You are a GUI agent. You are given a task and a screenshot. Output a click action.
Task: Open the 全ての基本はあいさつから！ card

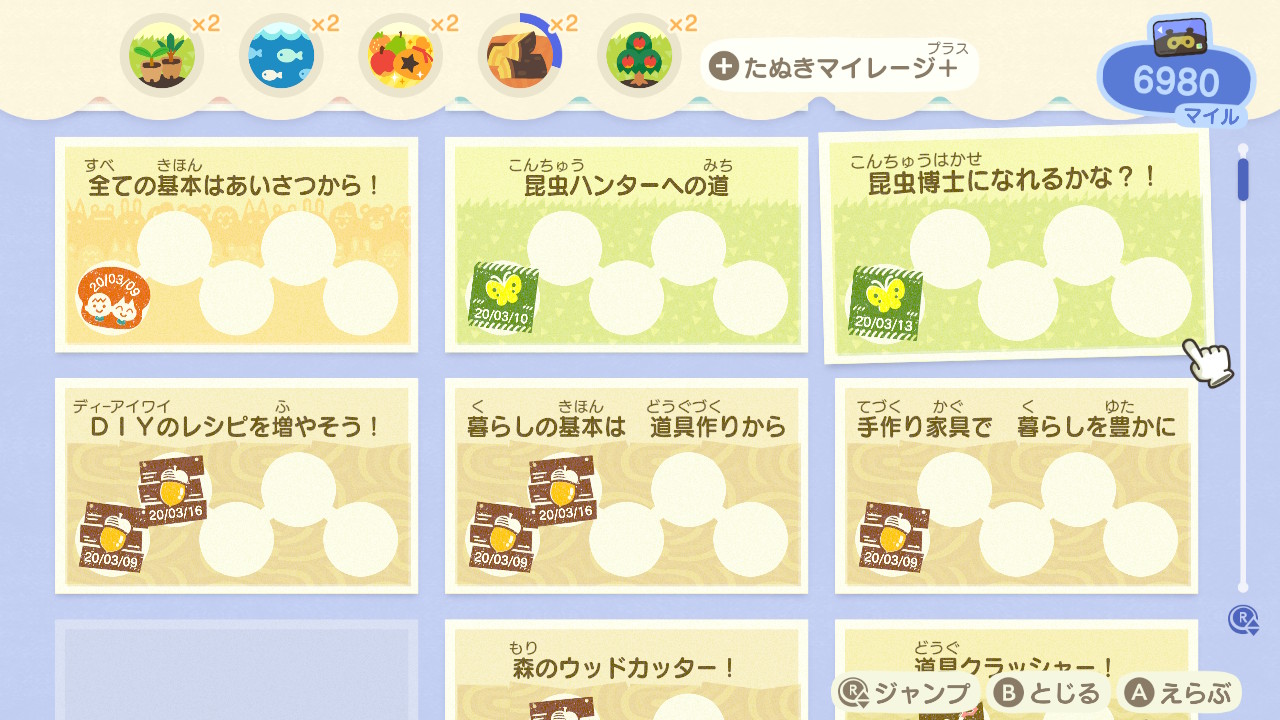click(x=236, y=245)
